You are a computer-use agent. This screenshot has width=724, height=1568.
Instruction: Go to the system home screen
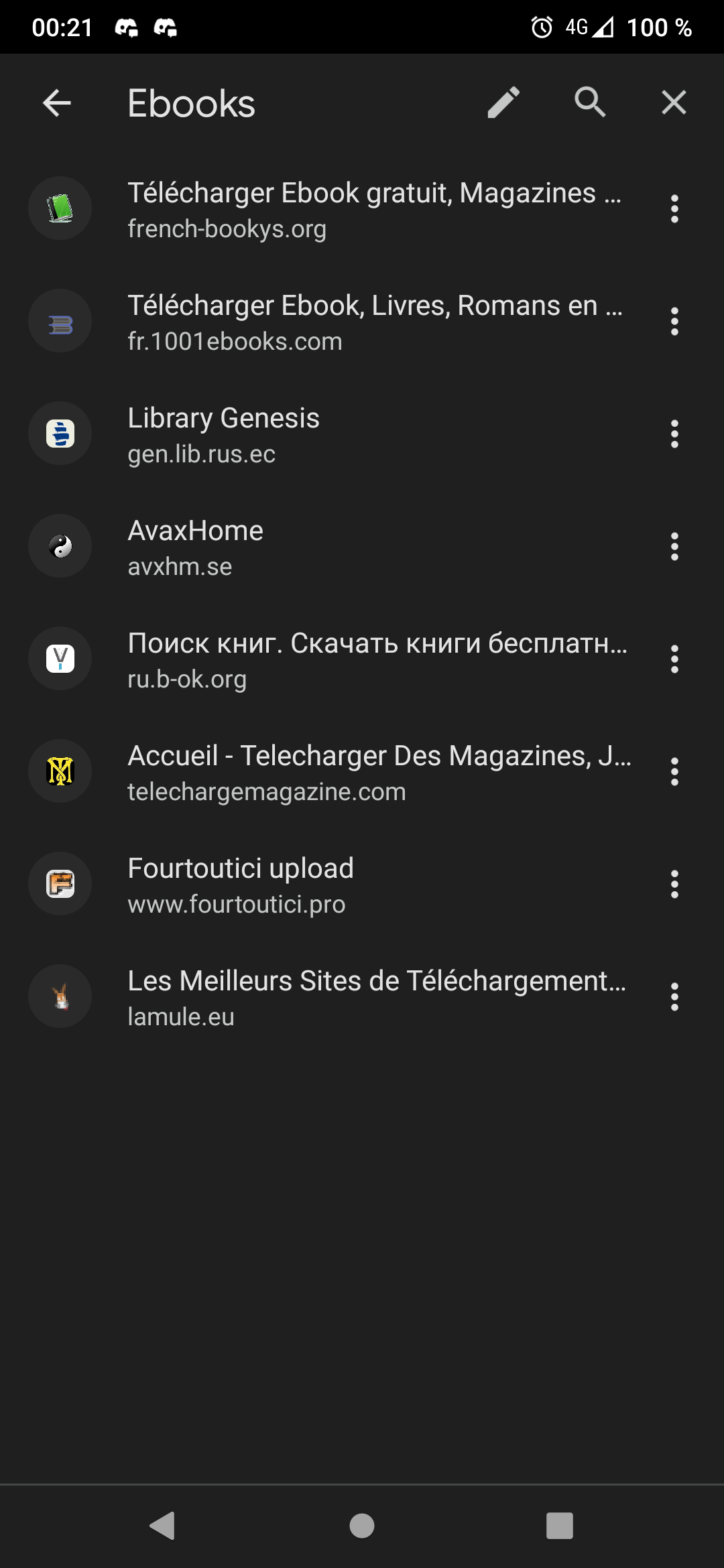pos(362,1526)
